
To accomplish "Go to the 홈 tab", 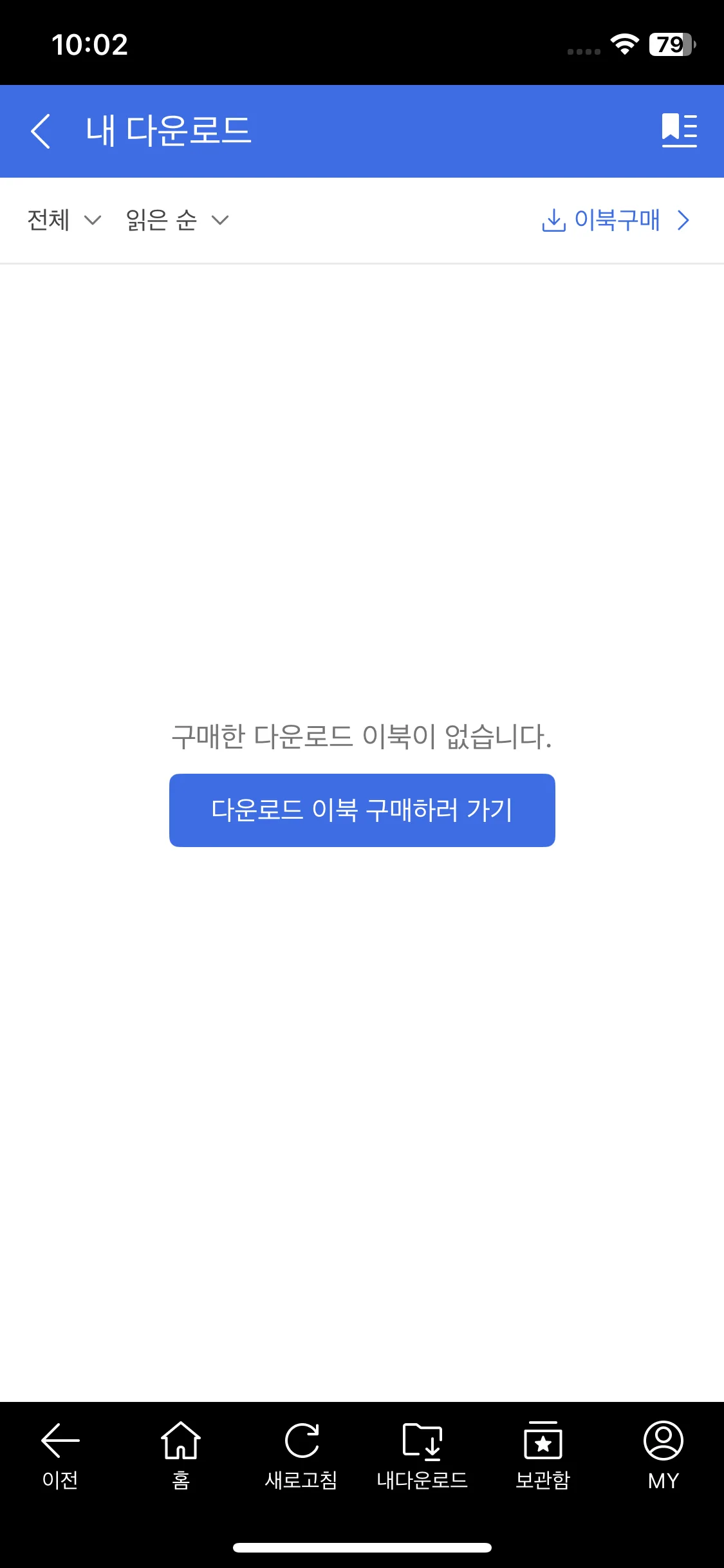I will [181, 1455].
